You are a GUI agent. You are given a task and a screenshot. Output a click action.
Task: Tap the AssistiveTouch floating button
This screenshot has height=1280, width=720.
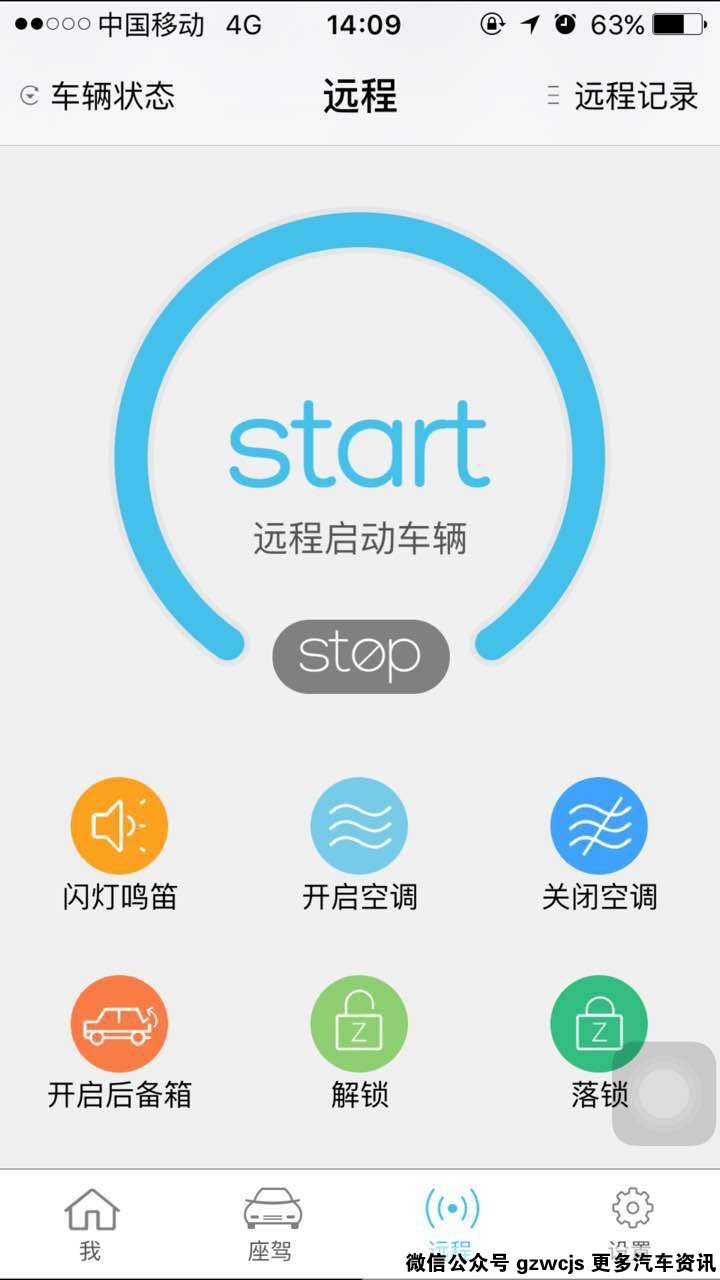coord(663,1094)
